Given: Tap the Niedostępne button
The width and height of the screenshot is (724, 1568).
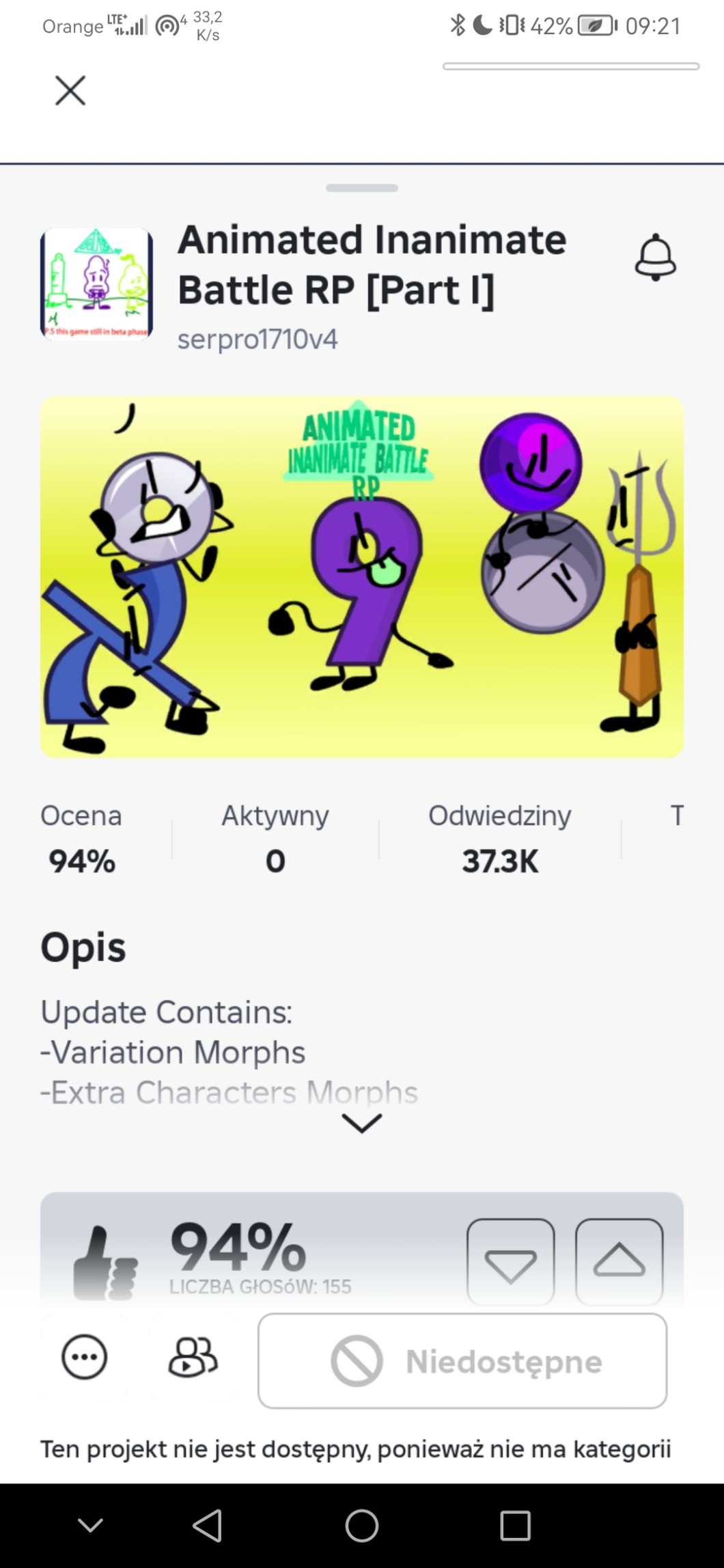Looking at the screenshot, I should (462, 1361).
